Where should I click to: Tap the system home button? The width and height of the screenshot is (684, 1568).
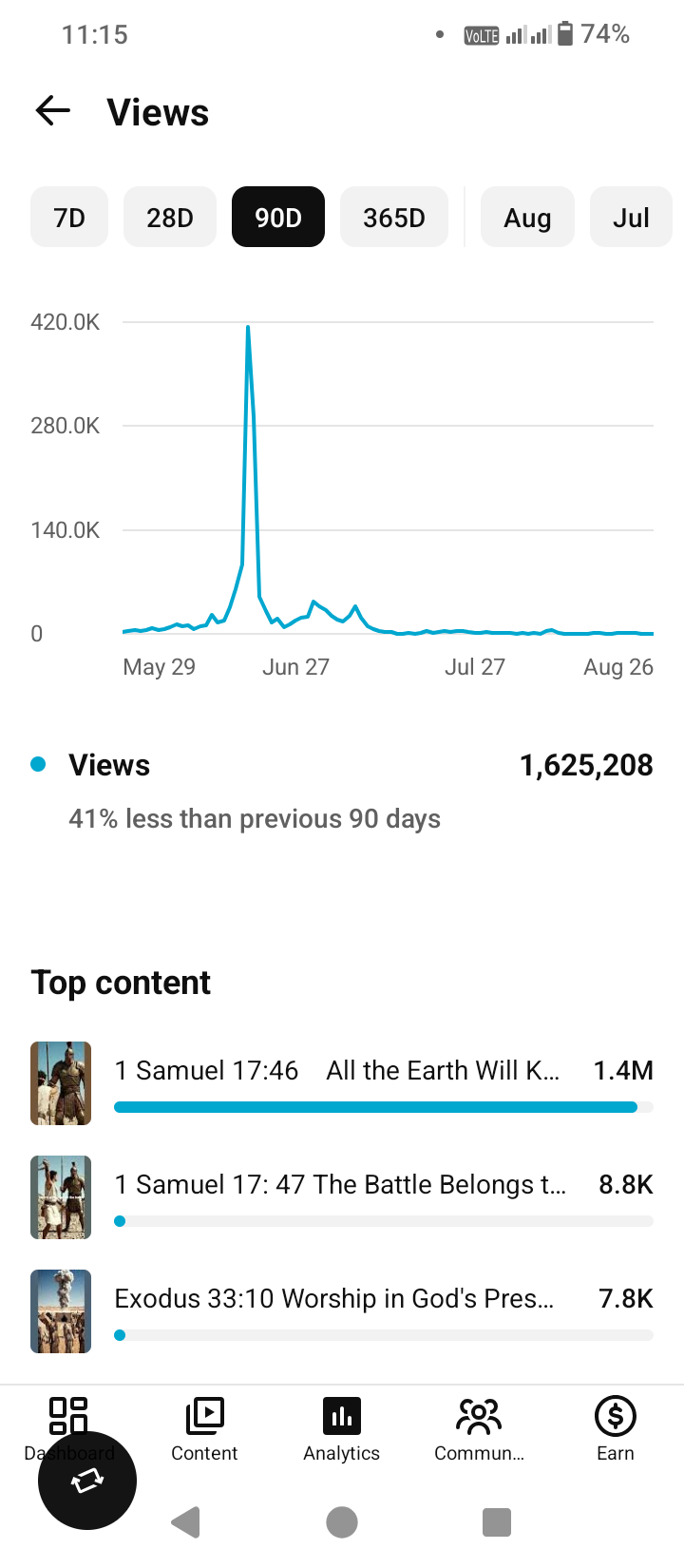click(342, 1522)
